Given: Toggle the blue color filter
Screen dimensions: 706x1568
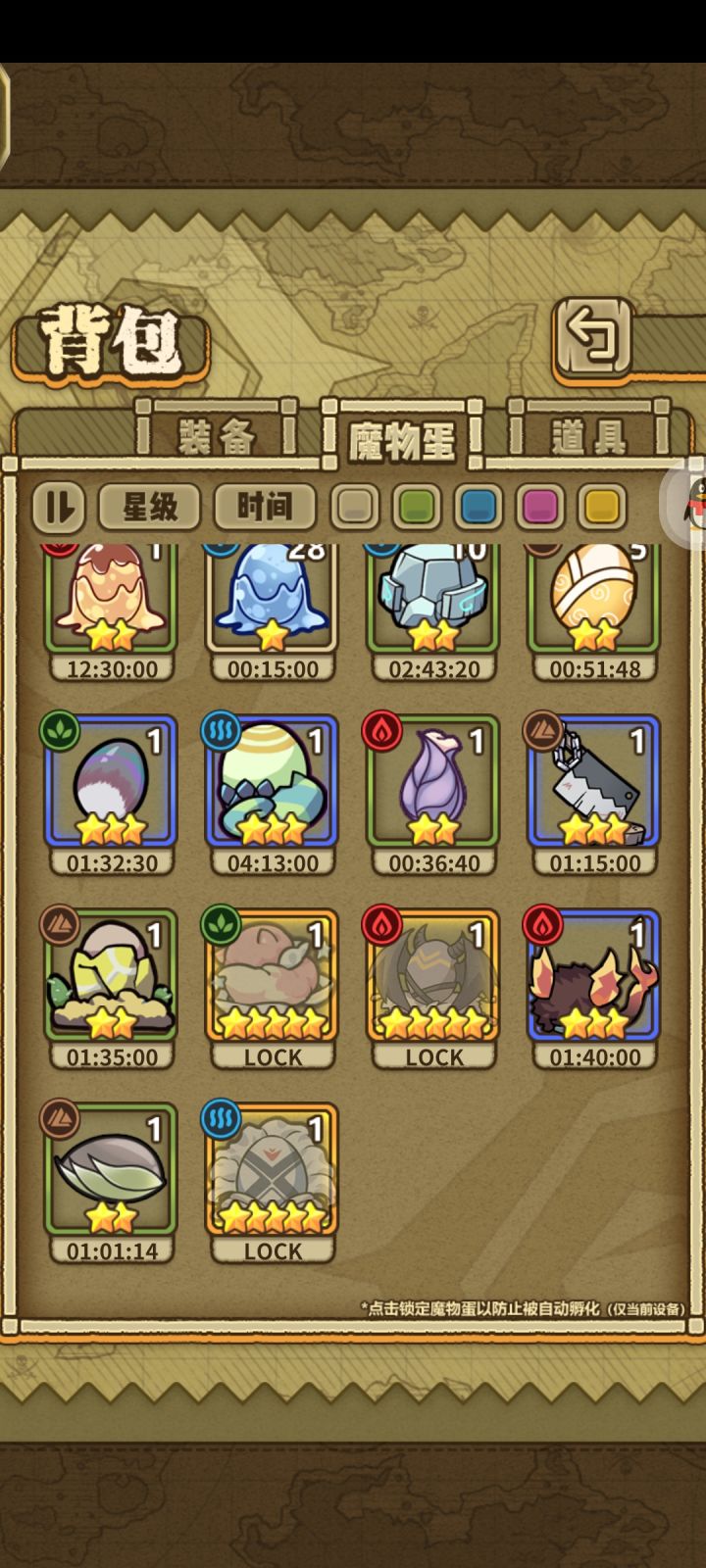Looking at the screenshot, I should [478, 508].
